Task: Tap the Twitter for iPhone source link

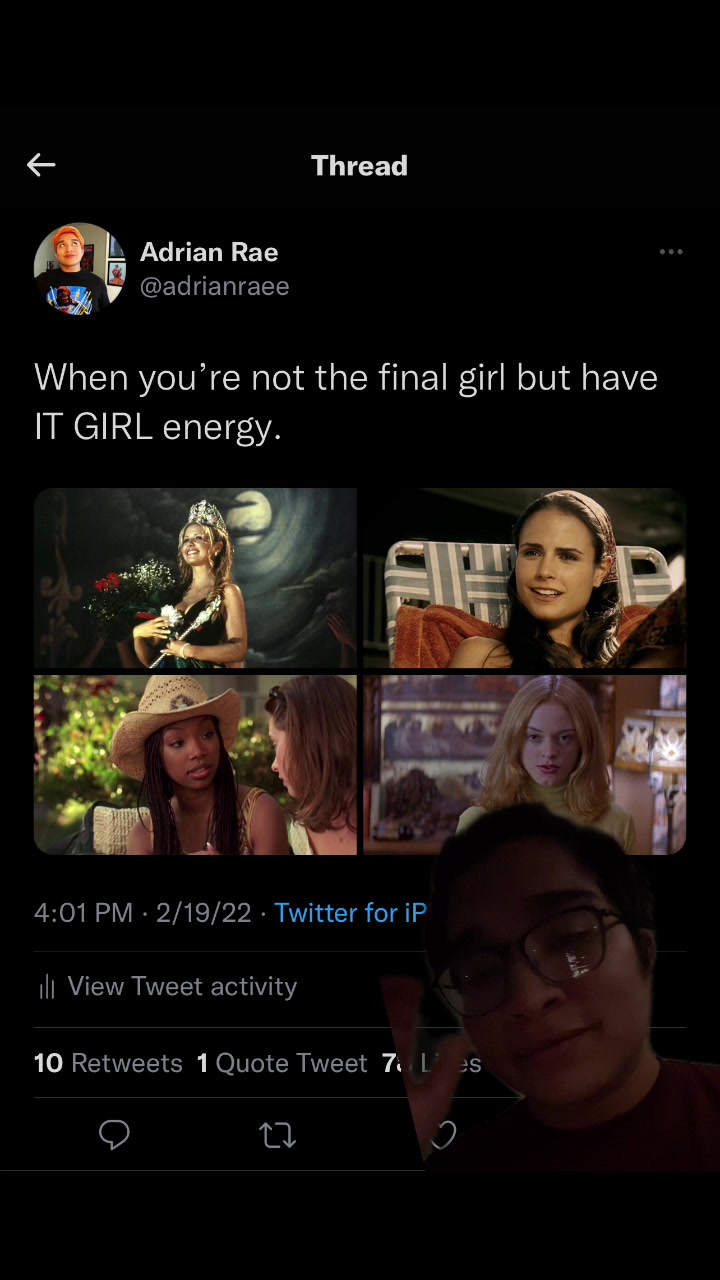Action: [350, 912]
